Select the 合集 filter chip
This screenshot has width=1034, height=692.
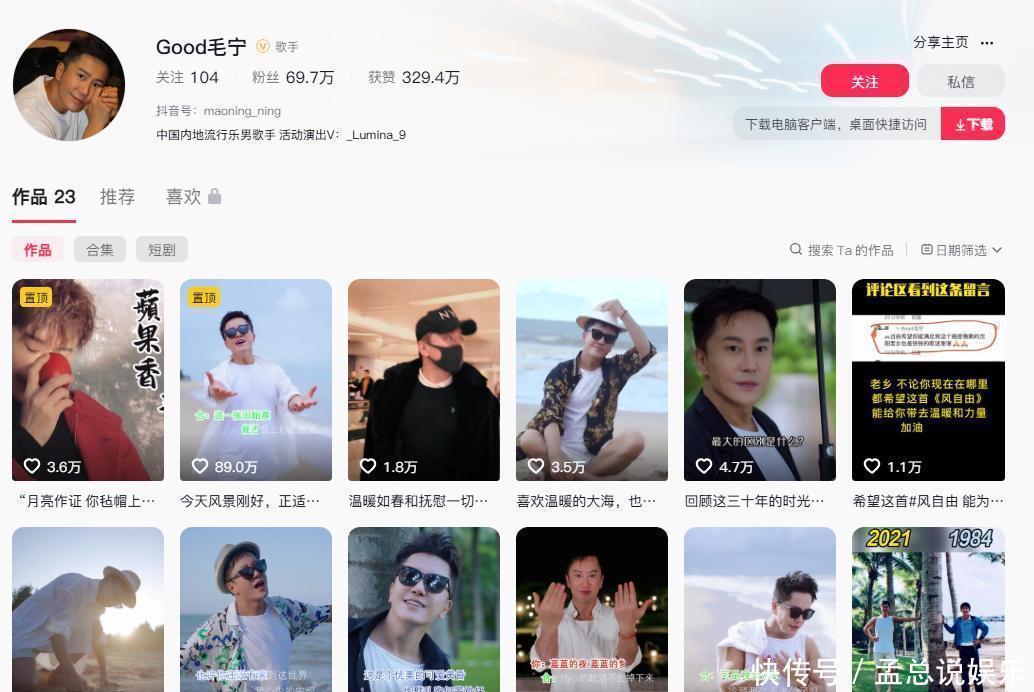pyautogui.click(x=100, y=250)
